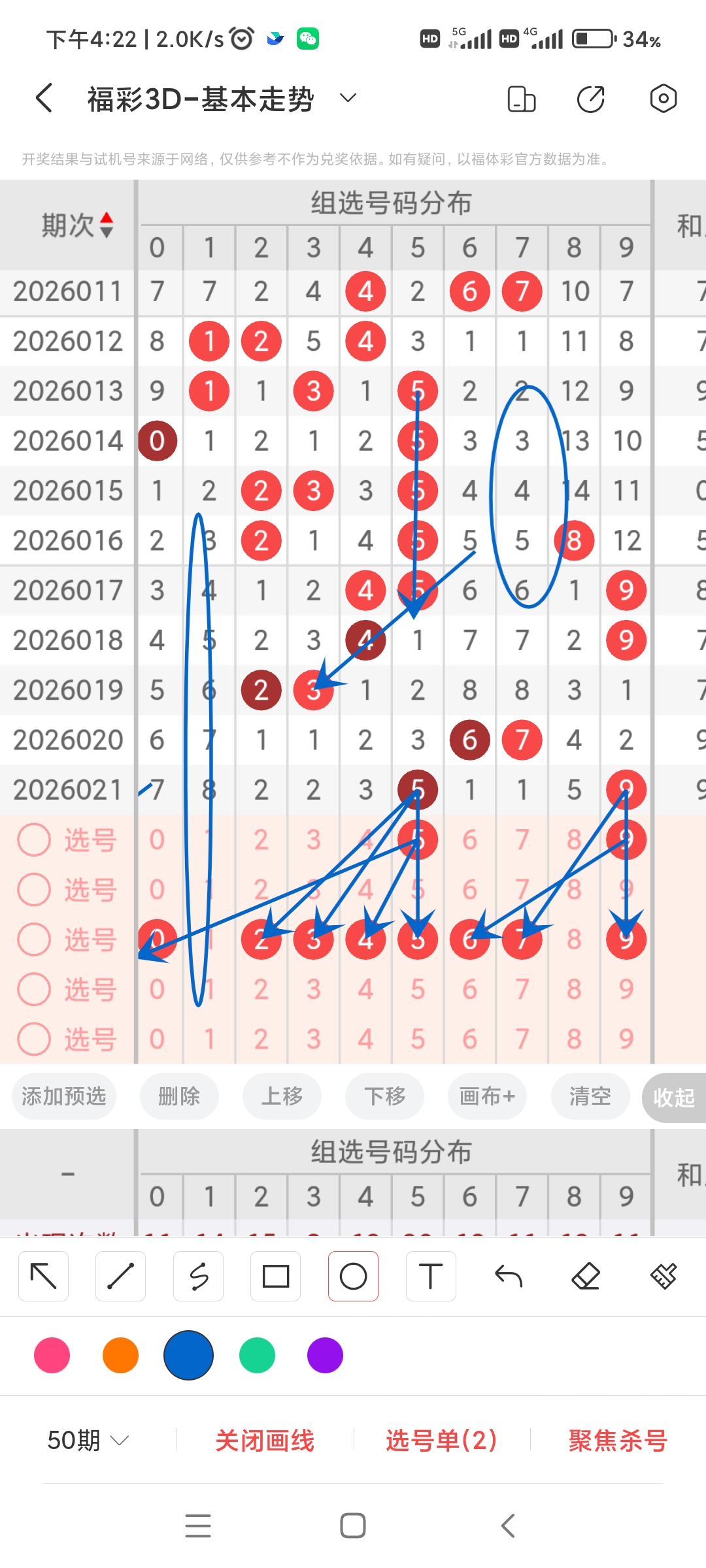The height and width of the screenshot is (1568, 706).
Task: Select the last 选号 row radio circle
Action: click(33, 1039)
